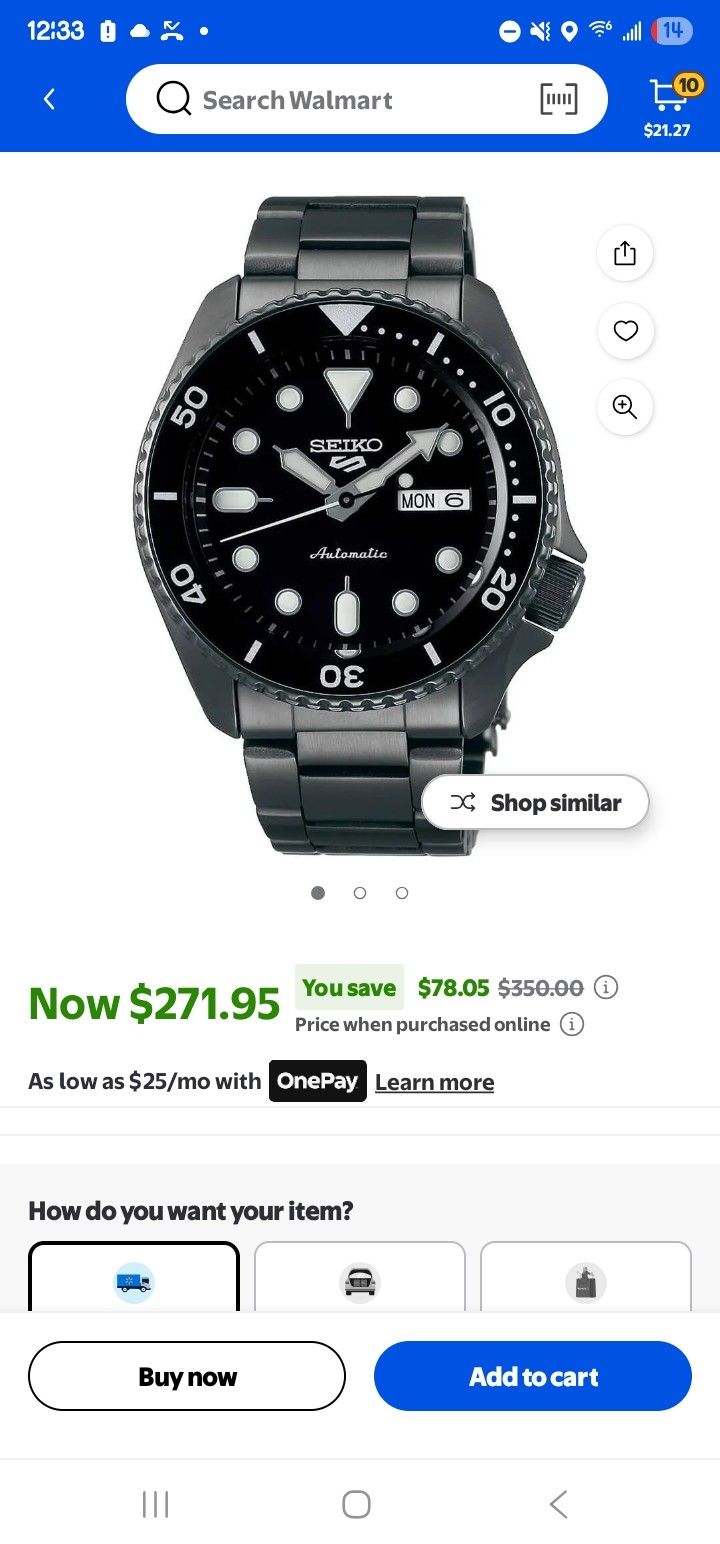
Task: Open recent apps
Action: (155, 1504)
